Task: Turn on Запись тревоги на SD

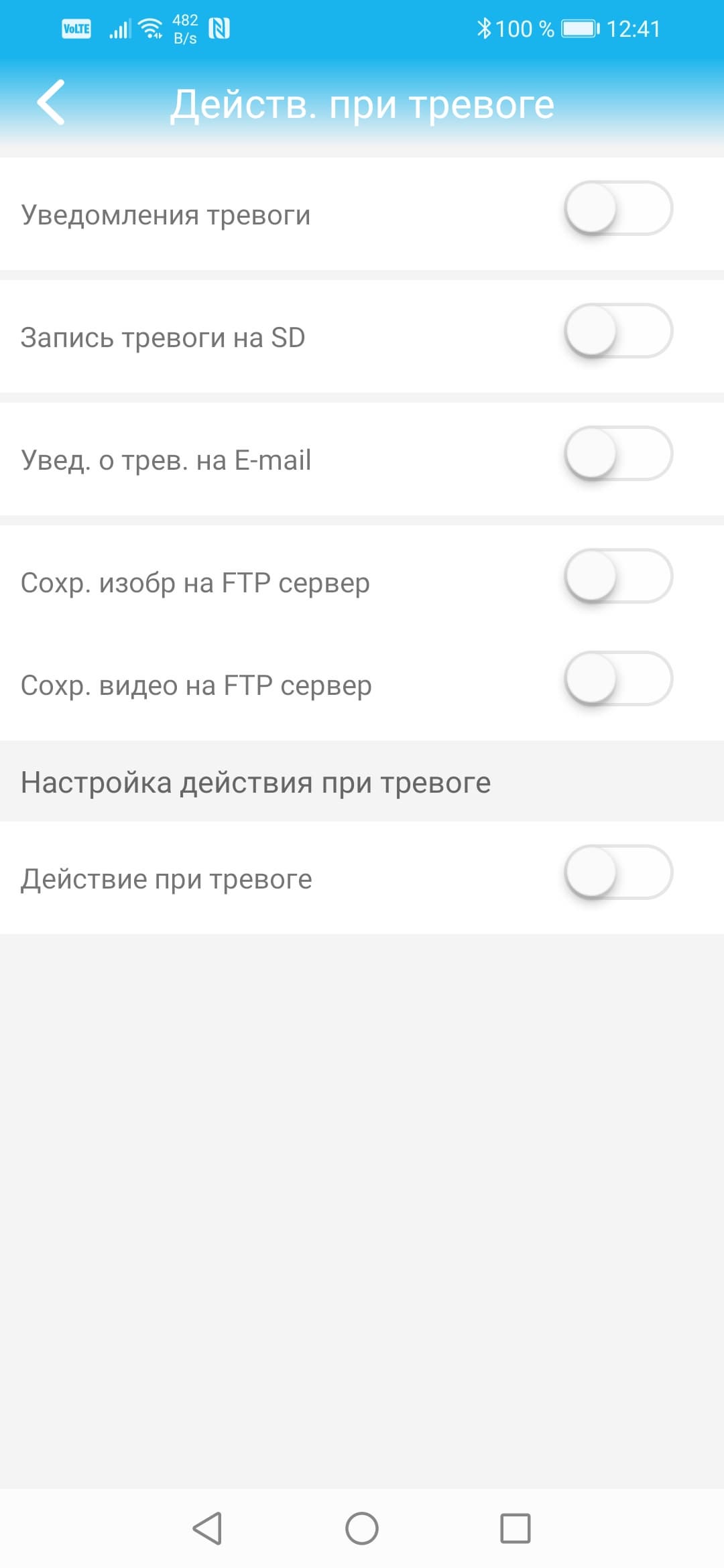Action: (618, 331)
